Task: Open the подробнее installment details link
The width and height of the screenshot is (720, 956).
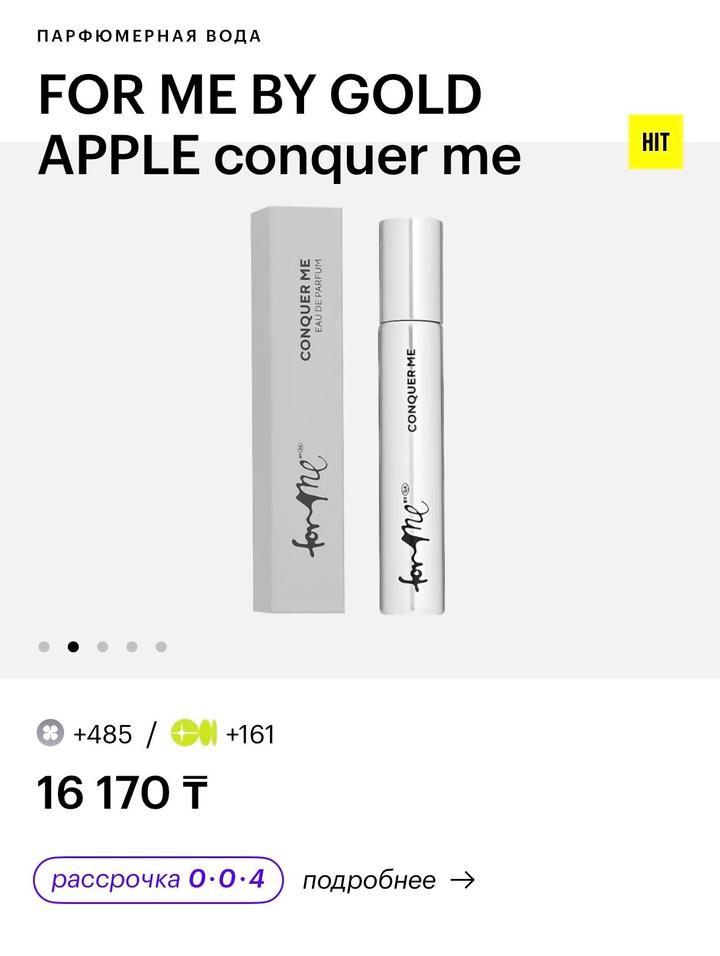Action: tap(387, 880)
